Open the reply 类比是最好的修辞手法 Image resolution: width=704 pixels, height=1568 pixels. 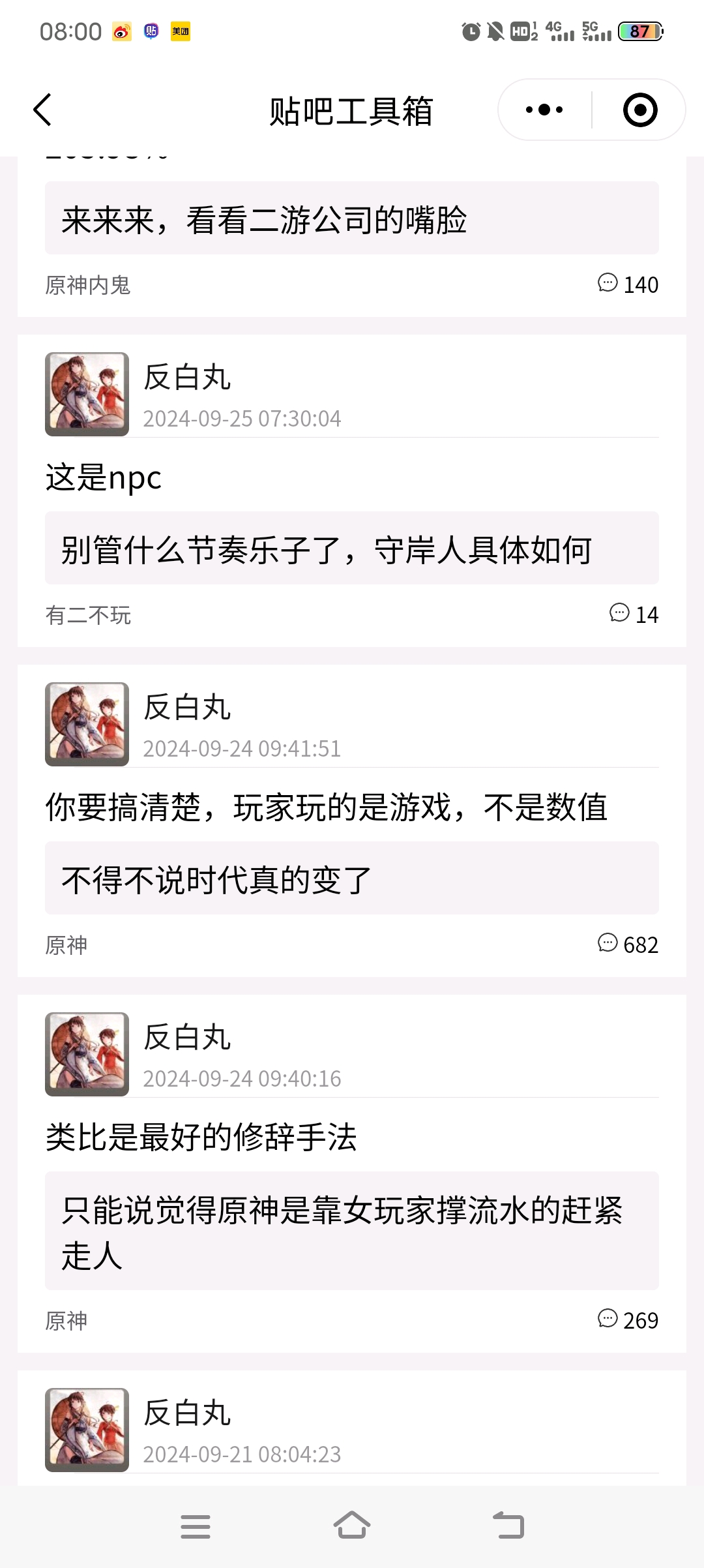[x=202, y=1138]
